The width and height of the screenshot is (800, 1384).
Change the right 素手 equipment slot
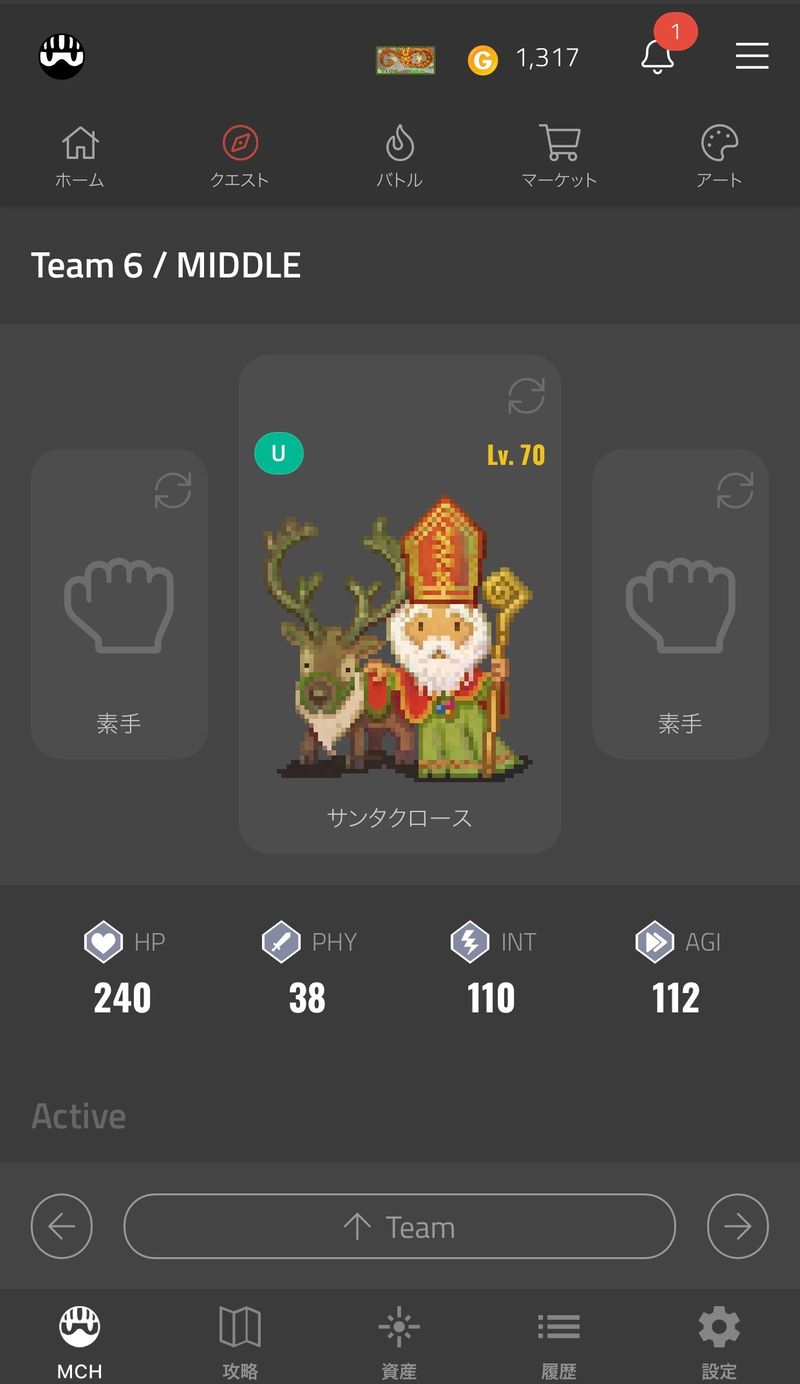pos(735,490)
